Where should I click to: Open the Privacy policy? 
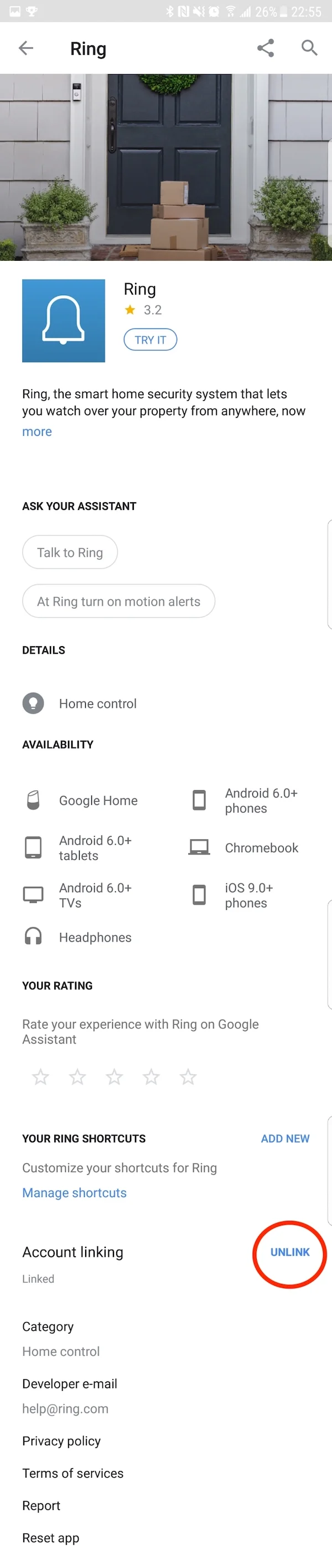click(x=61, y=1441)
